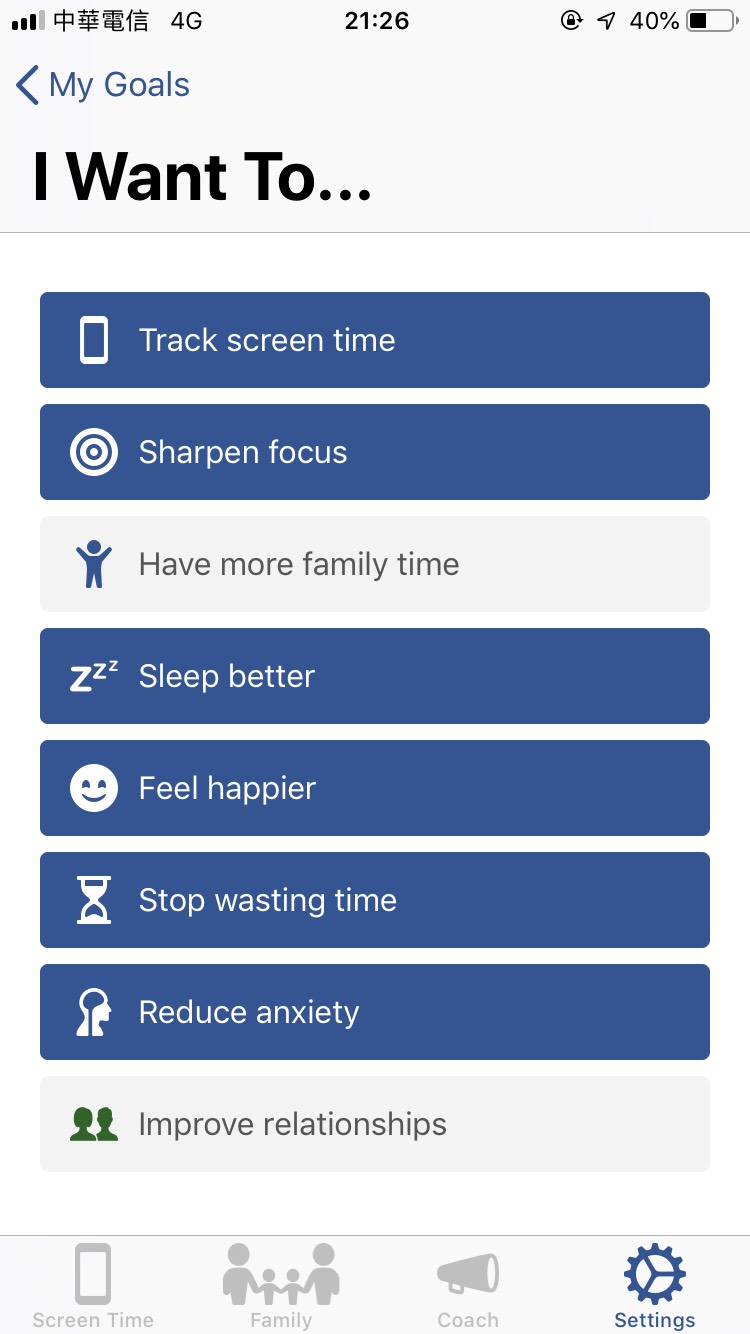Toggle the Sleep better goal
Viewport: 750px width, 1334px height.
[375, 676]
